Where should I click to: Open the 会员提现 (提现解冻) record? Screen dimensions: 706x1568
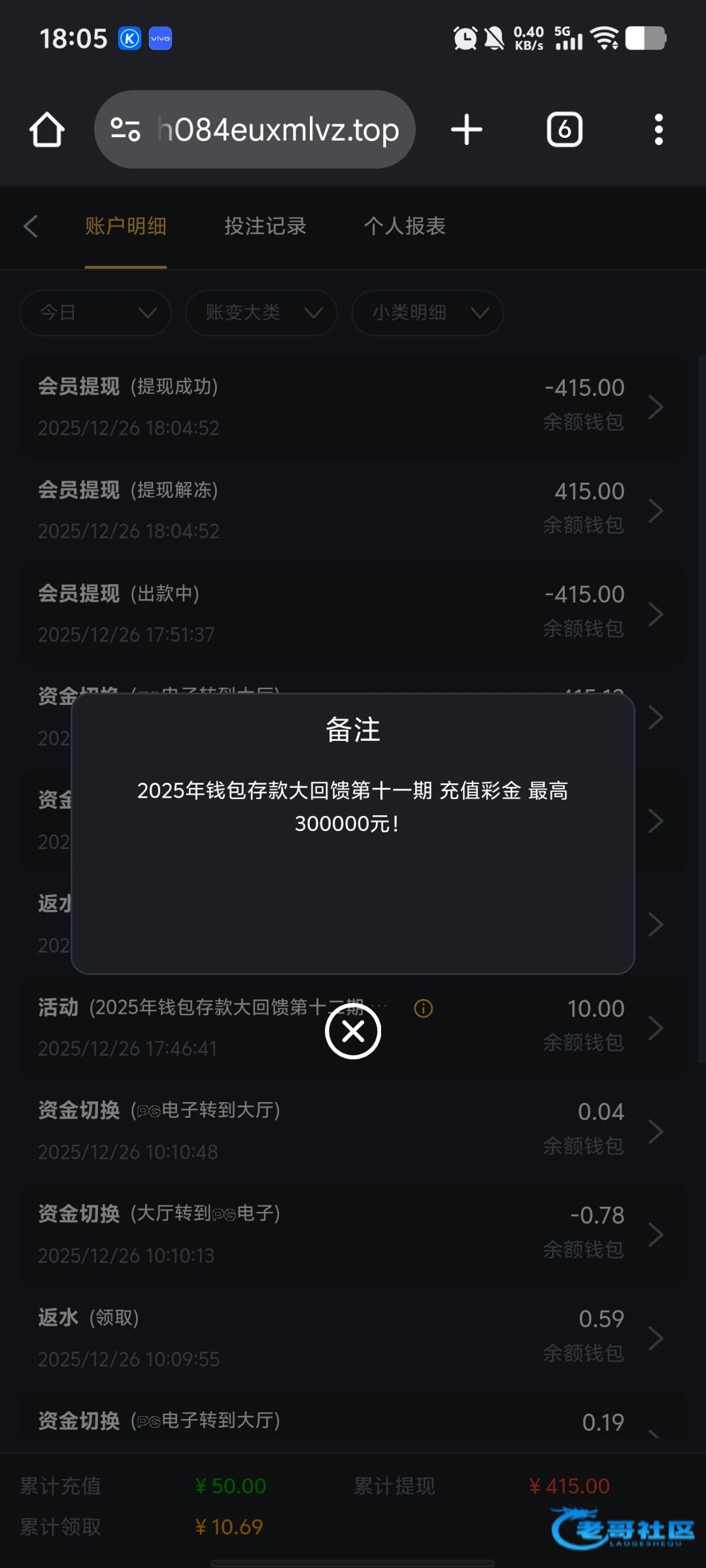(x=353, y=510)
